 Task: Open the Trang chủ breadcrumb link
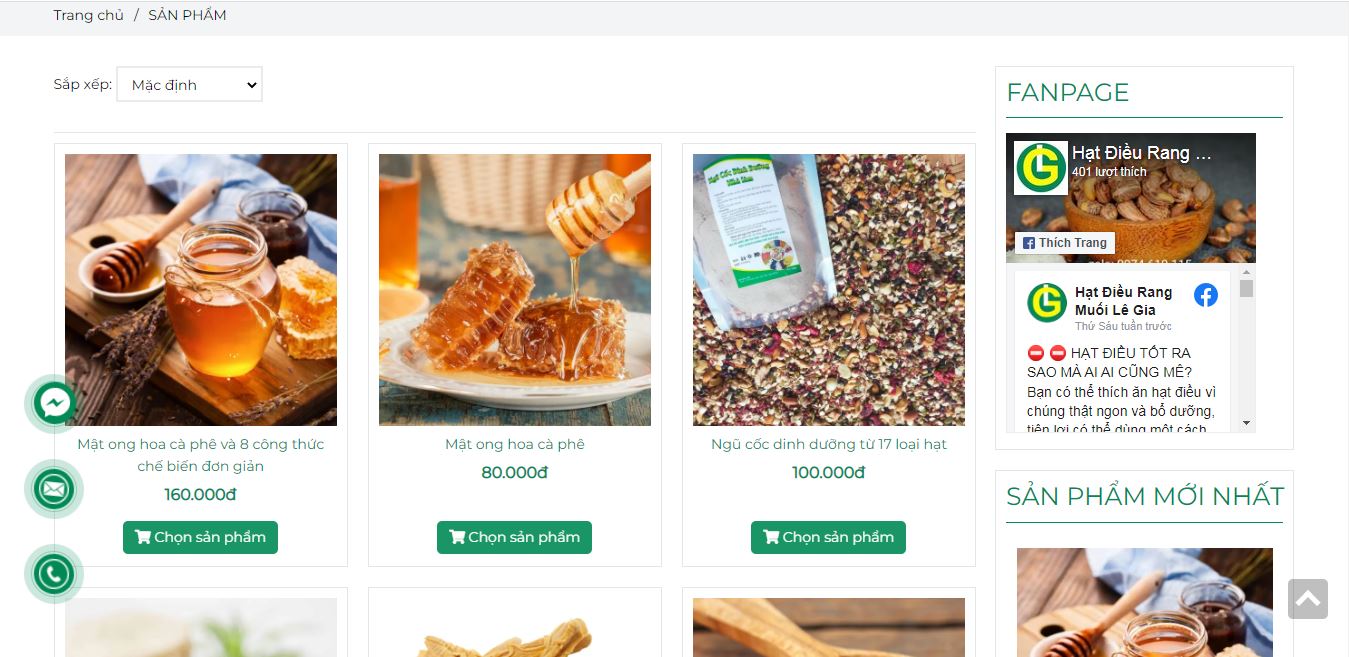[88, 15]
